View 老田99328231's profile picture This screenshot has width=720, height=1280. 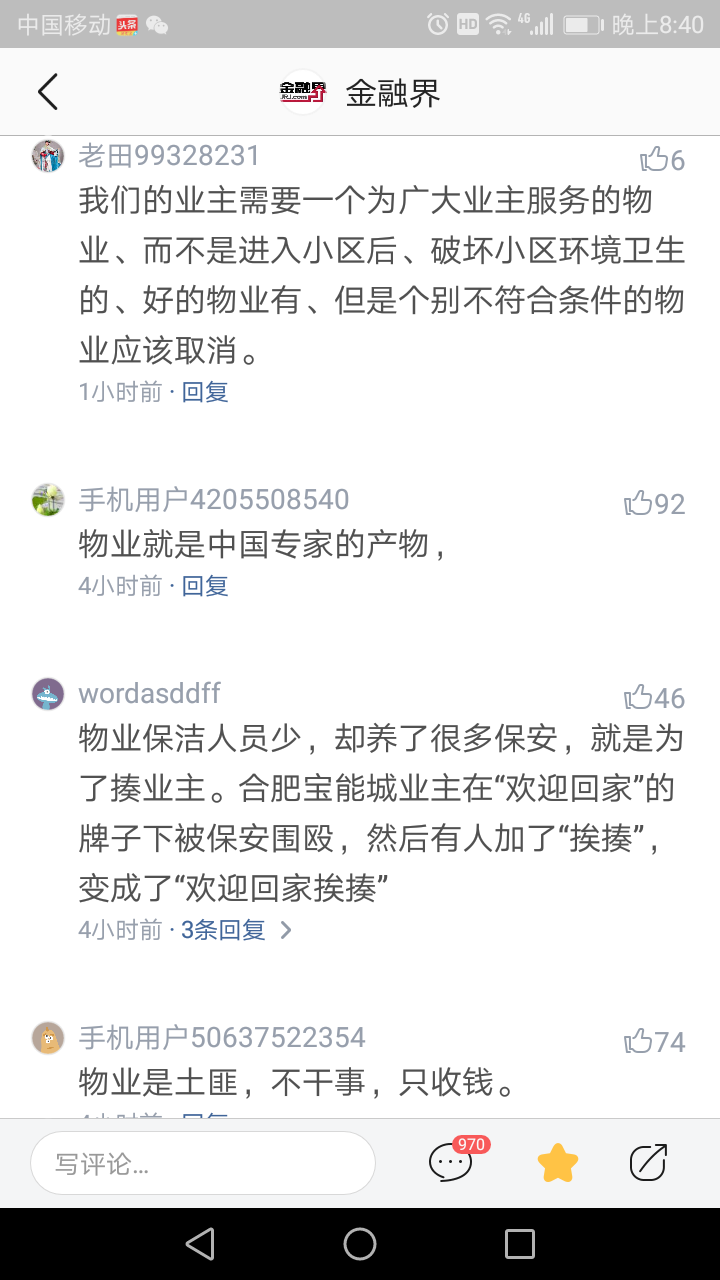point(48,156)
